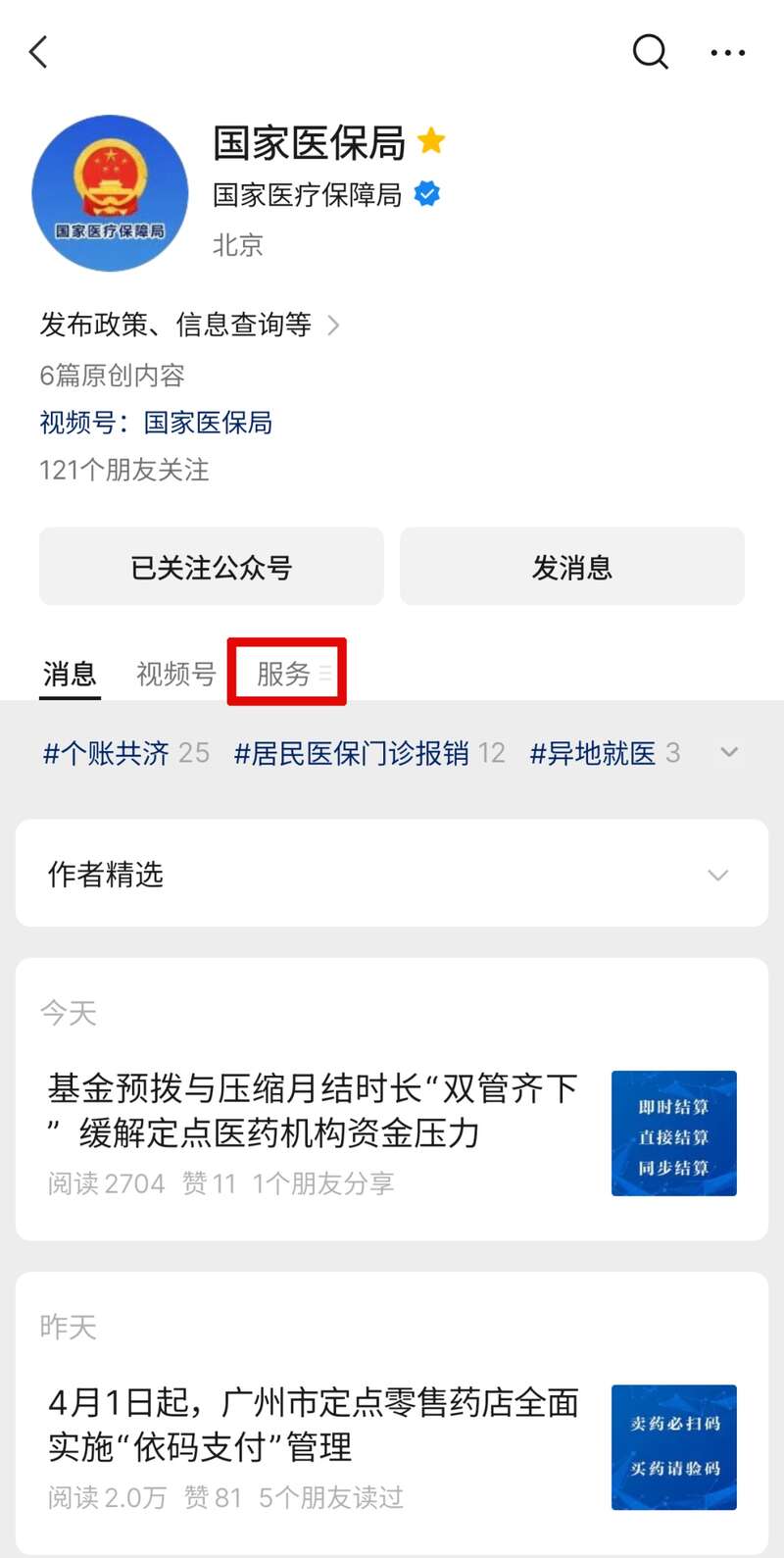
Task: Open the 服务 tab menu
Action: pyautogui.click(x=286, y=674)
